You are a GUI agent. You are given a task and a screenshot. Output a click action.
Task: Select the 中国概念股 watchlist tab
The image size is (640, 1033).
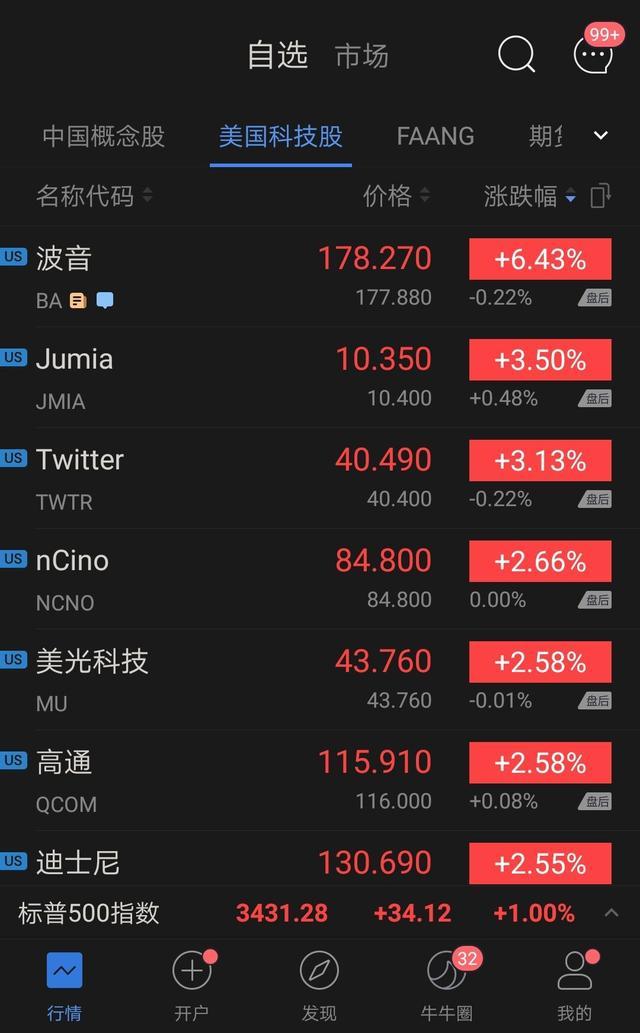tap(103, 136)
